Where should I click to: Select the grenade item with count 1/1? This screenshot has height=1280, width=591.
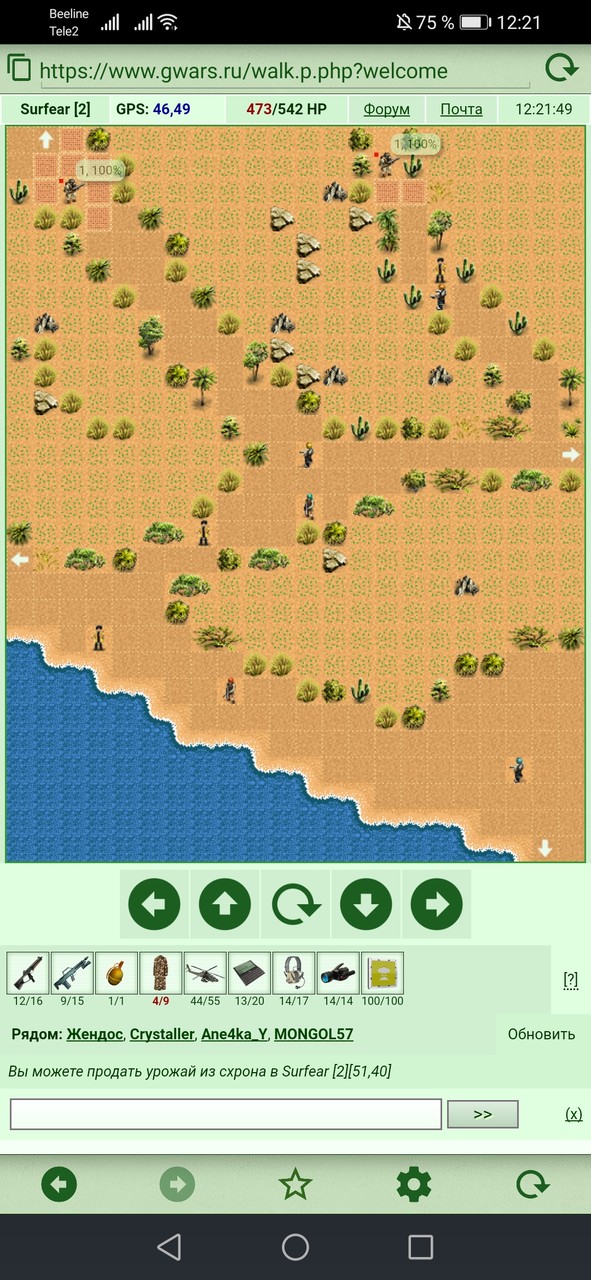coord(116,973)
